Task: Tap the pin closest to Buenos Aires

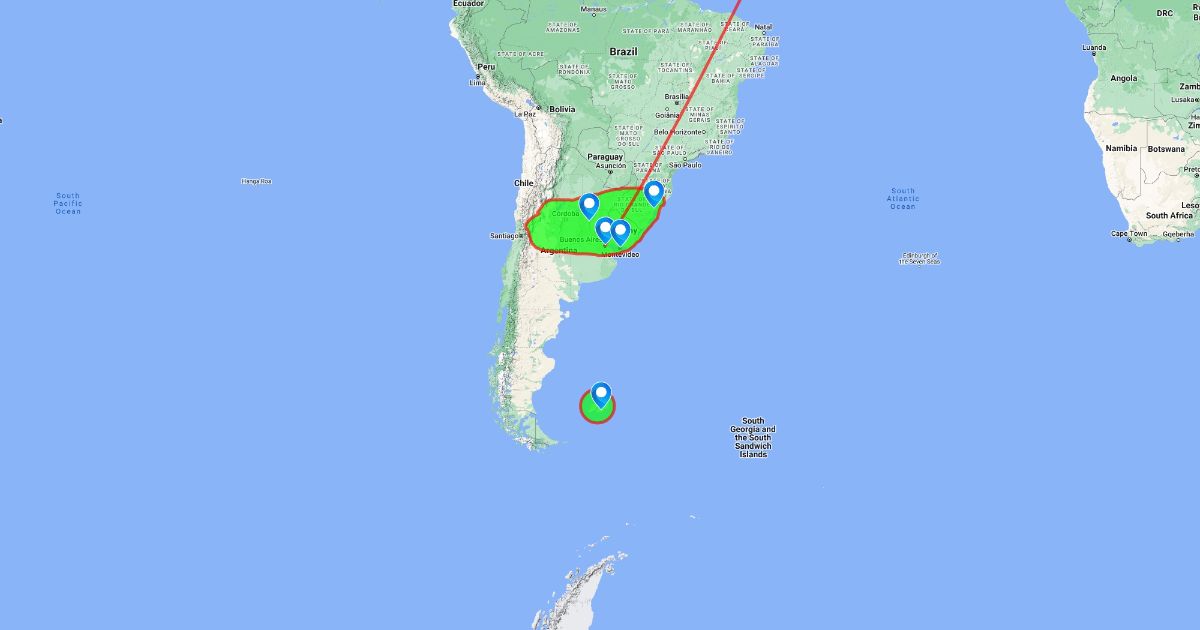Action: 605,229
